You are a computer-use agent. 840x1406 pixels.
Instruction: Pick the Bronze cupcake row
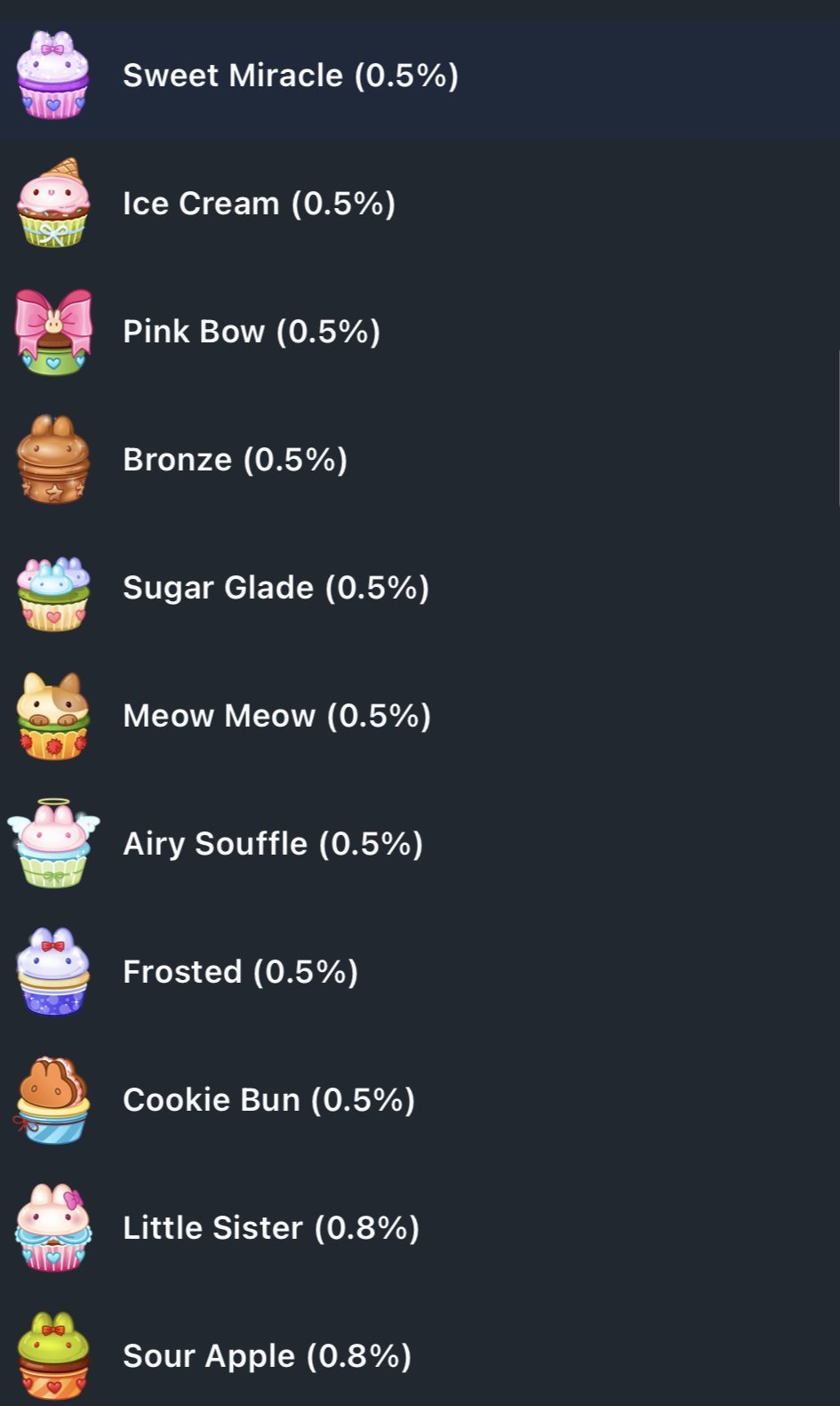tap(235, 460)
